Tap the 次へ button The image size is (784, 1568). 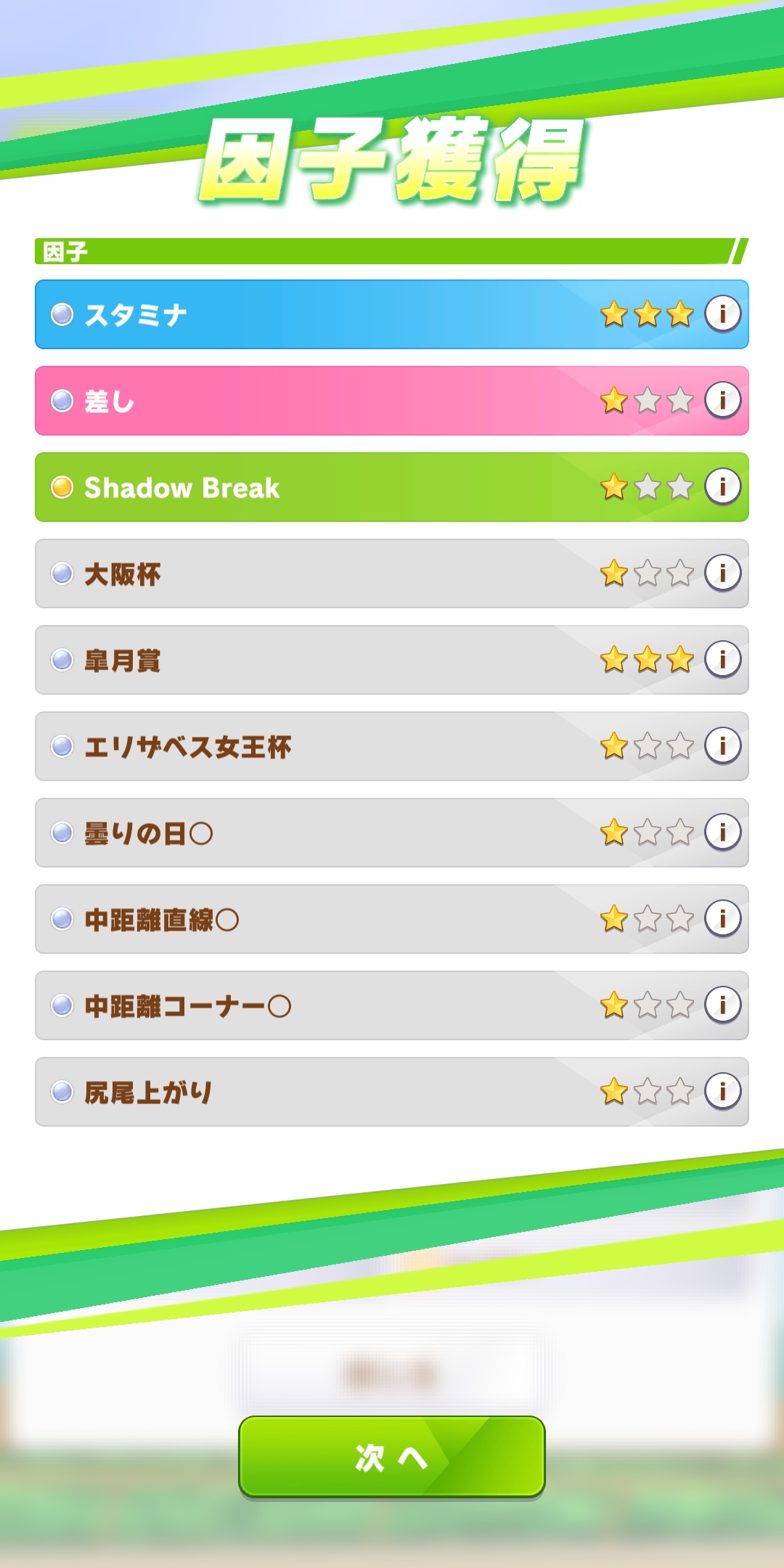coord(392,1456)
